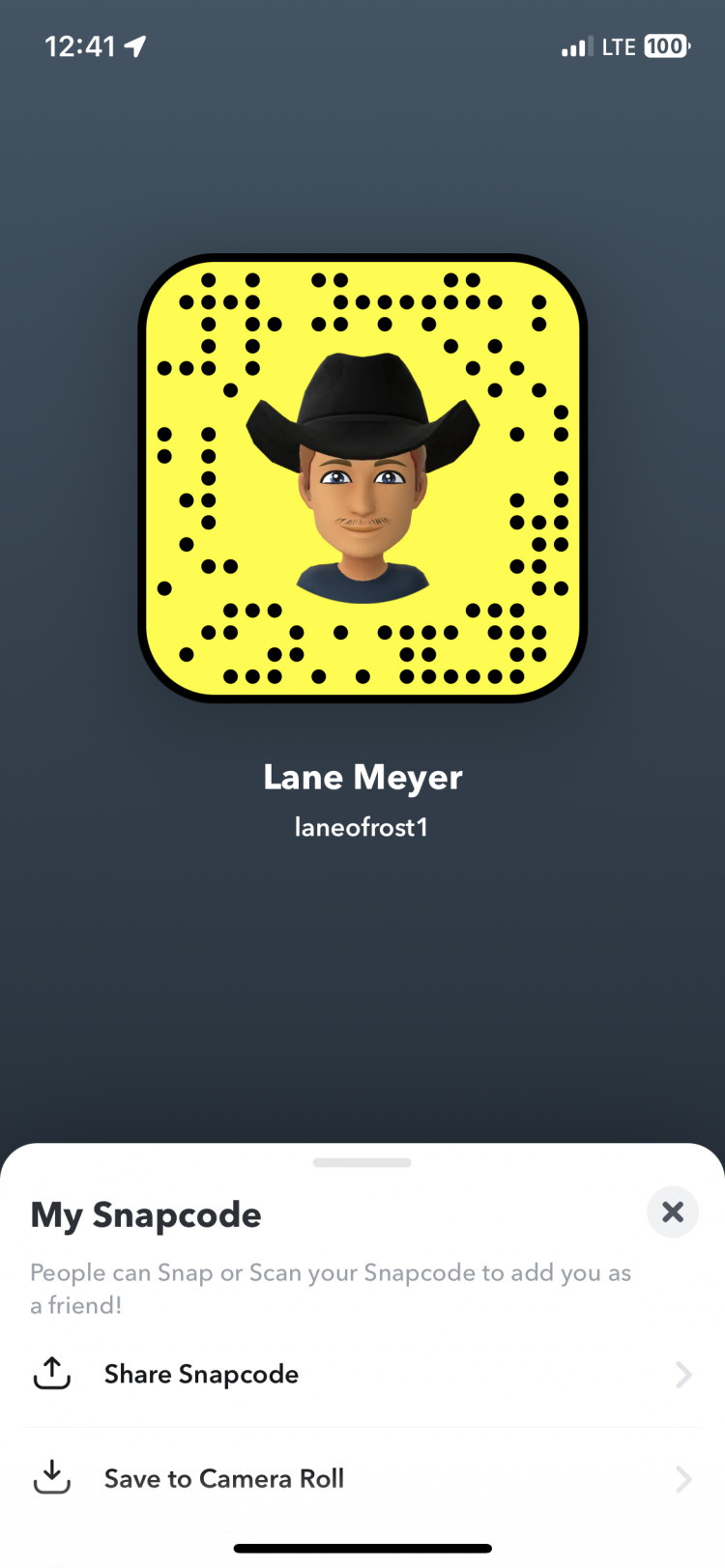Select Save to Camera Roll
Screen dimensions: 725x1568
tap(223, 1478)
